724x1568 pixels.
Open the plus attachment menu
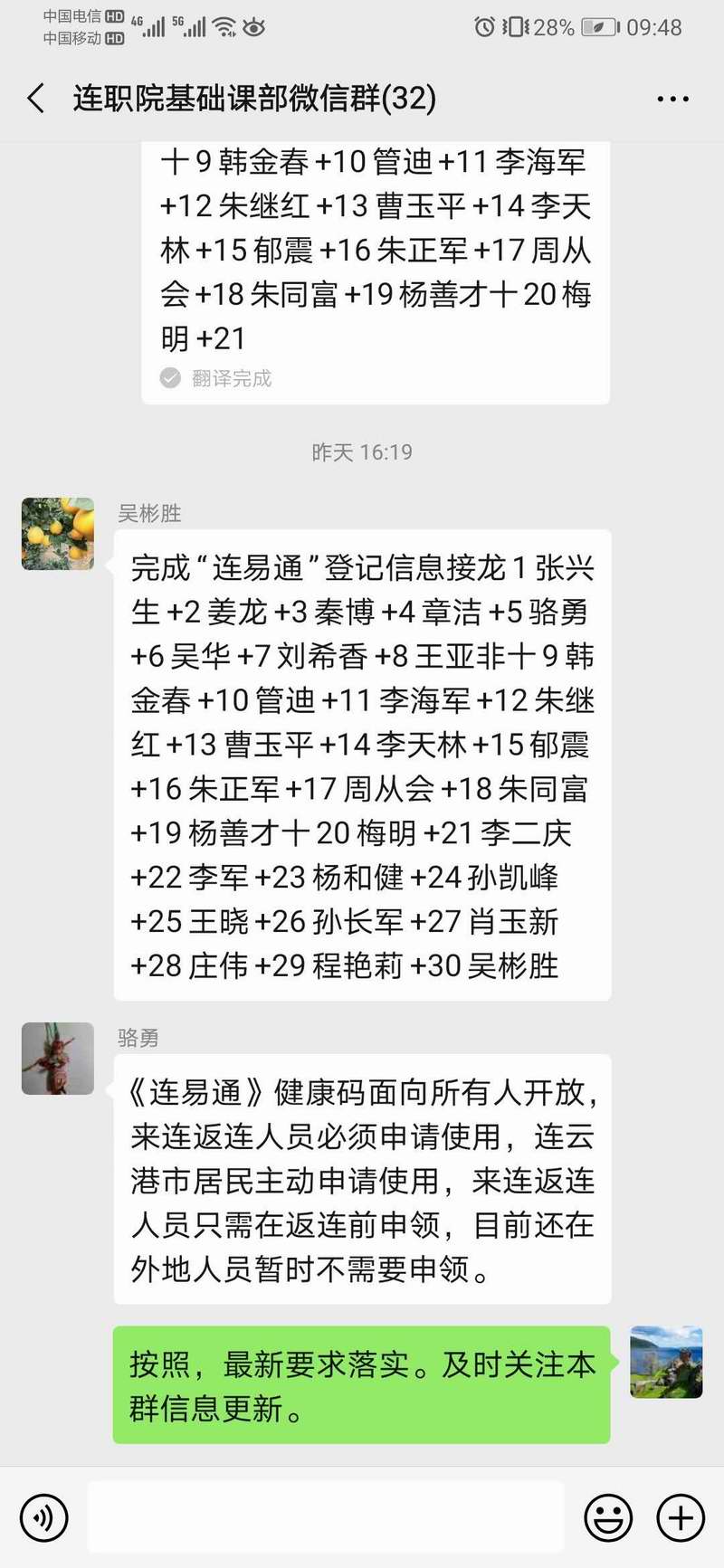(x=681, y=1517)
